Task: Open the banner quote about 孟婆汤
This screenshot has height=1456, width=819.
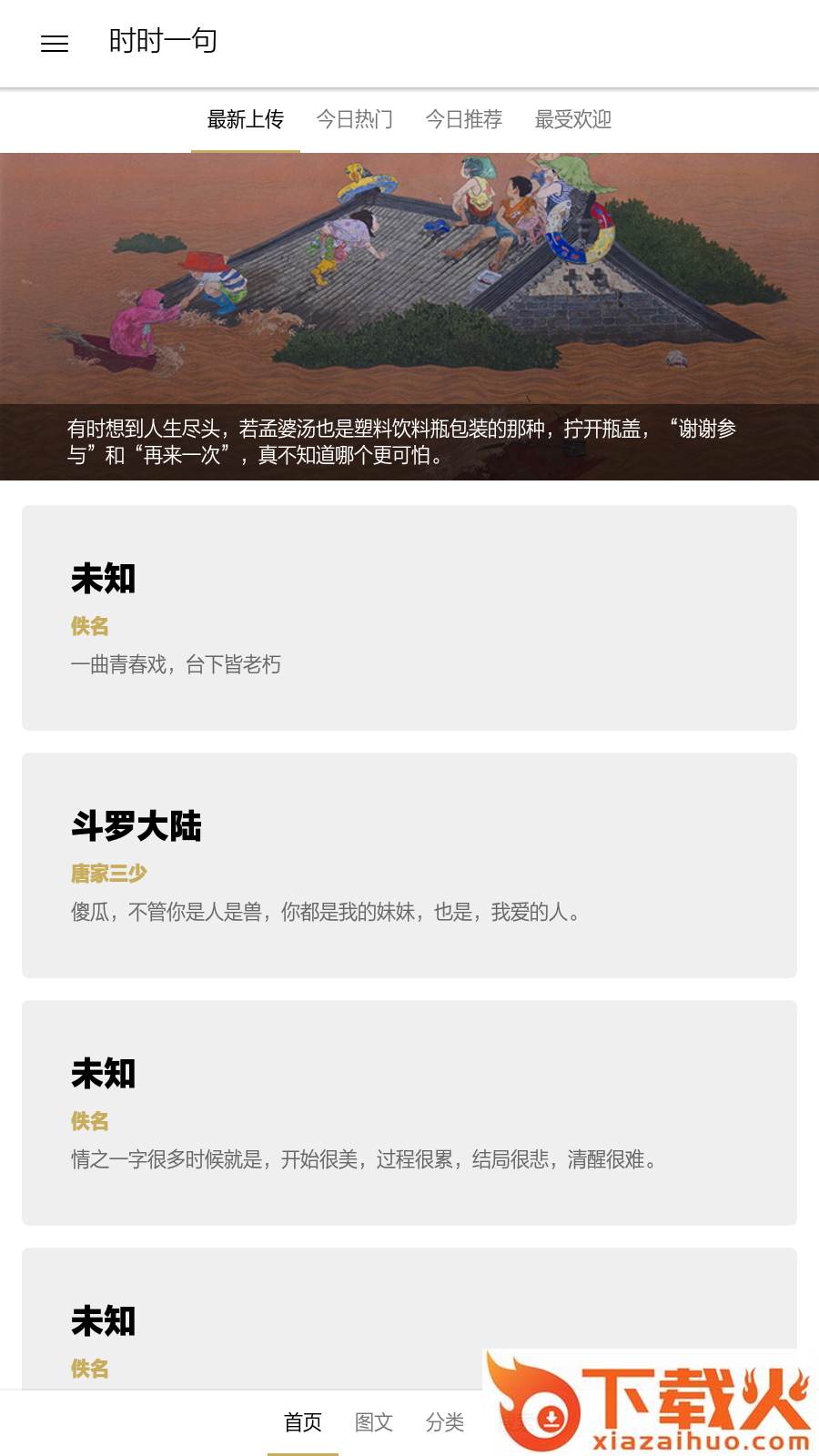Action: (x=409, y=316)
